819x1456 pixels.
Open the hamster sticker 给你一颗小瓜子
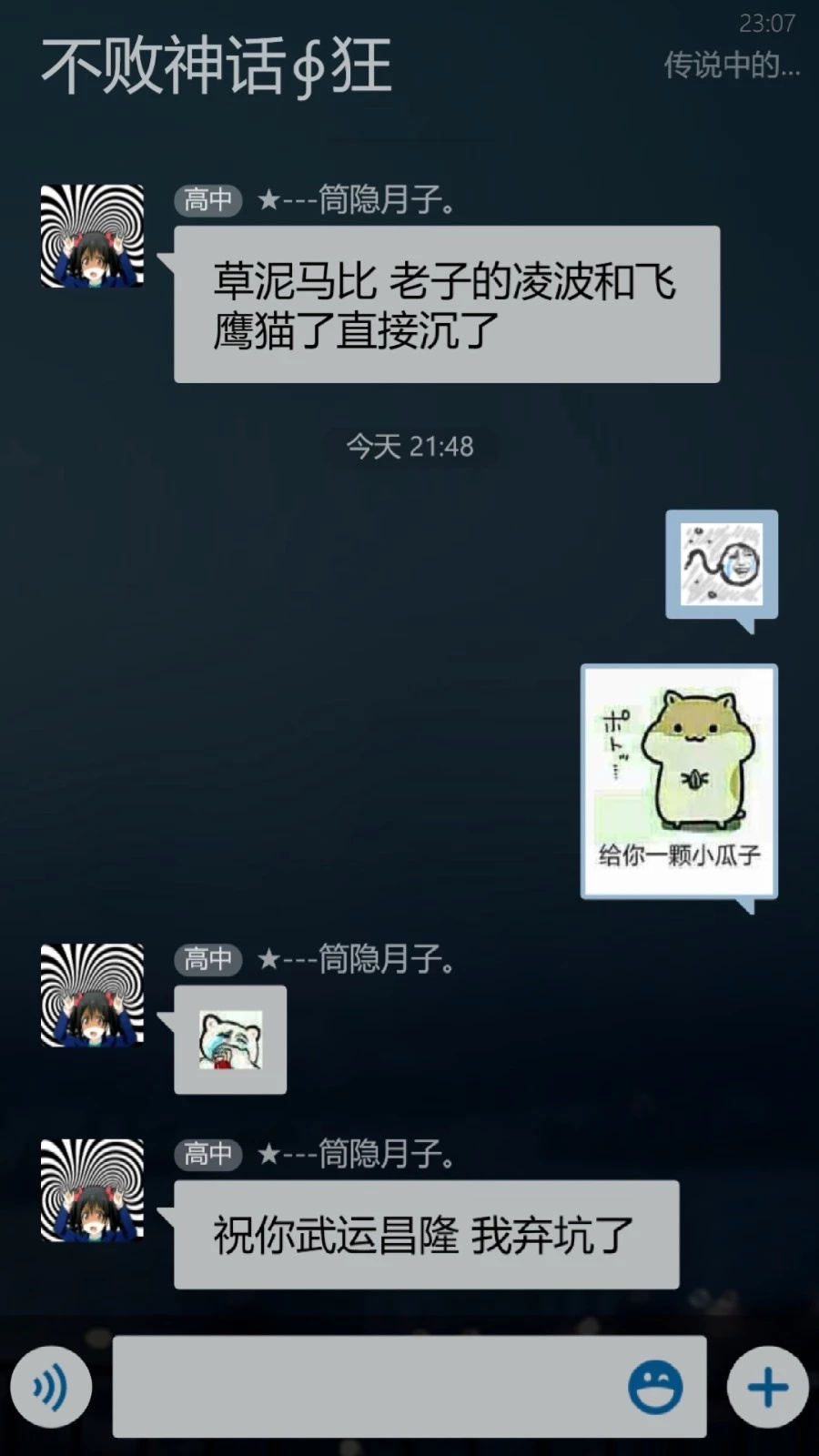pyautogui.click(x=679, y=781)
